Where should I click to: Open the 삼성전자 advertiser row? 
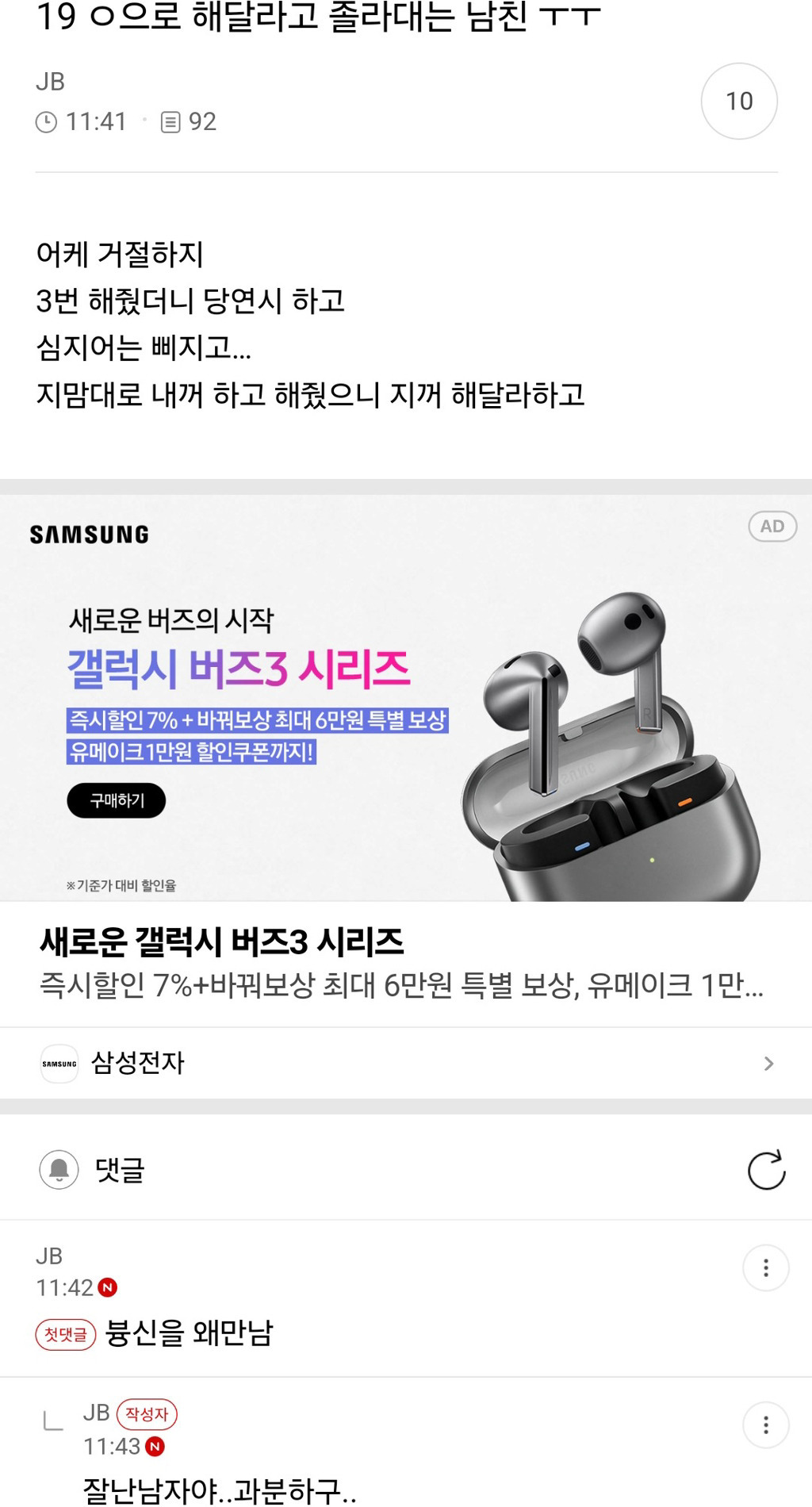406,1063
